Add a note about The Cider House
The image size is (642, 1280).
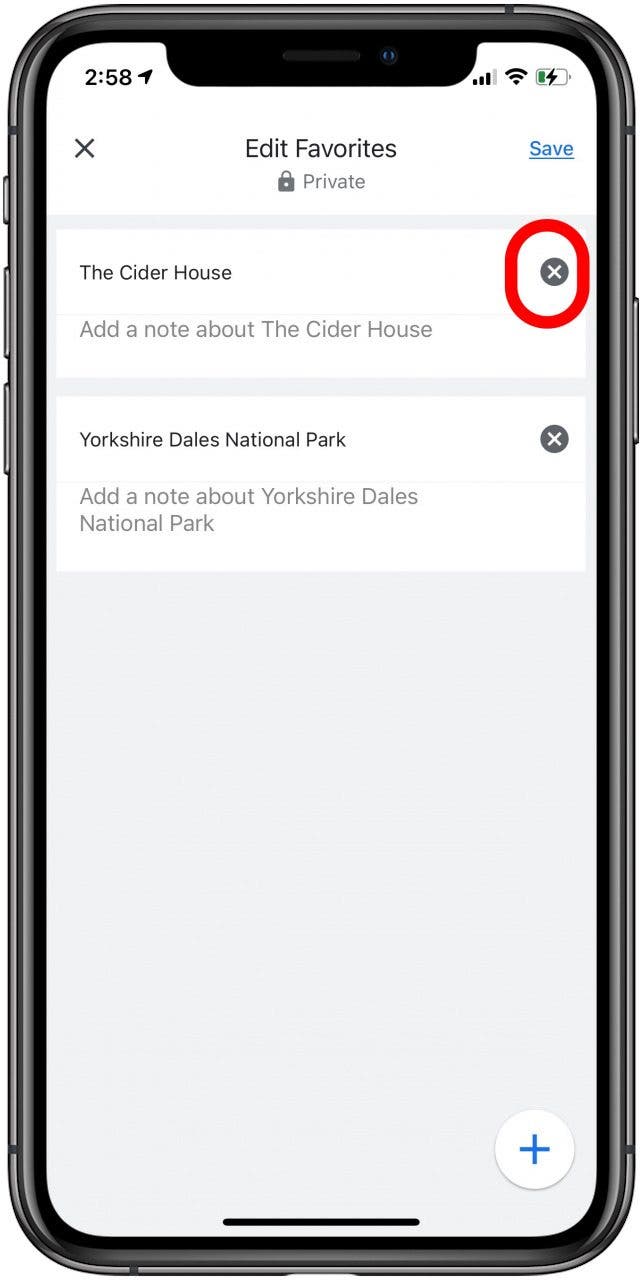(x=256, y=330)
